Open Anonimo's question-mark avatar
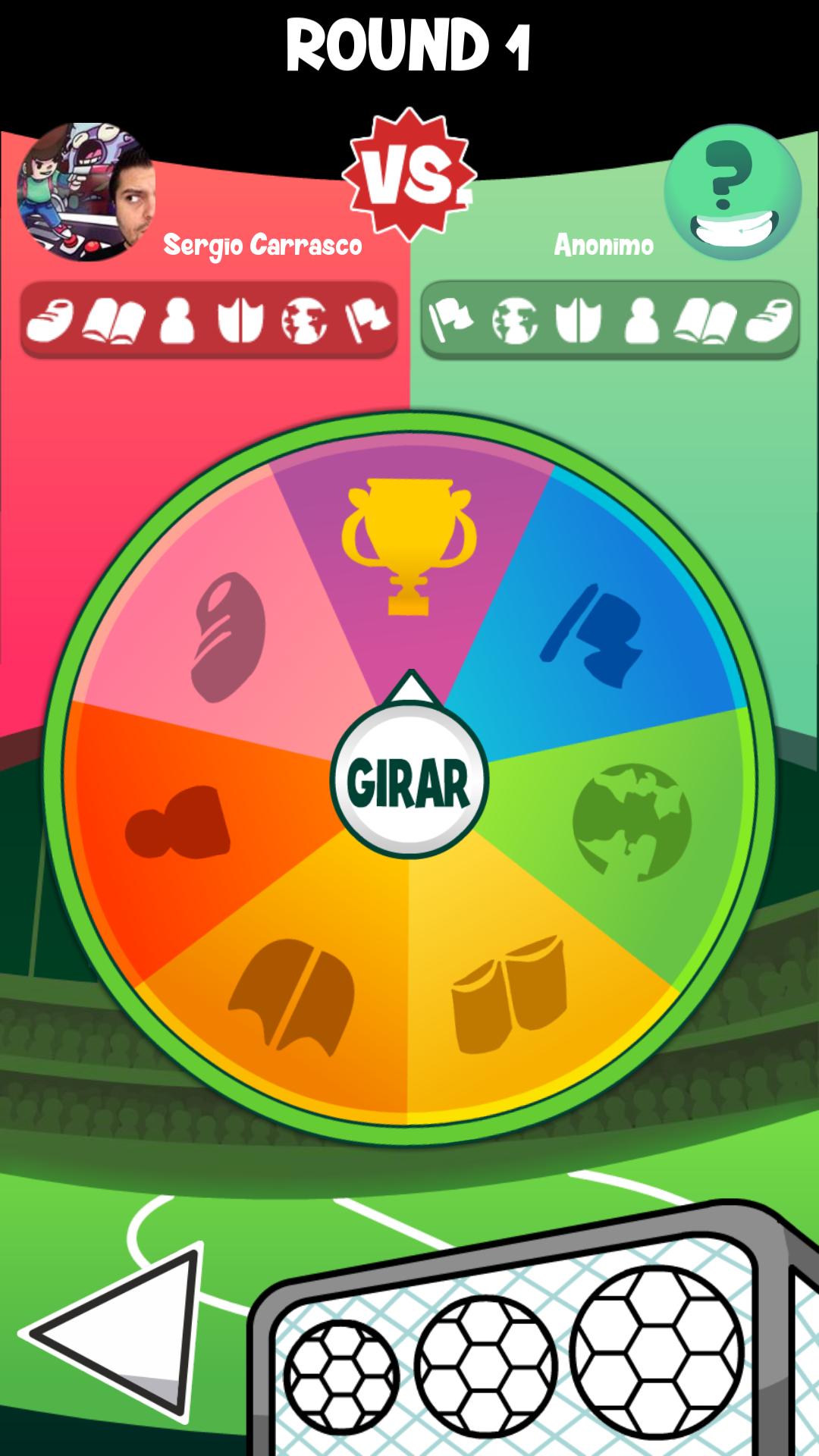This screenshot has width=819, height=1456. 733,191
